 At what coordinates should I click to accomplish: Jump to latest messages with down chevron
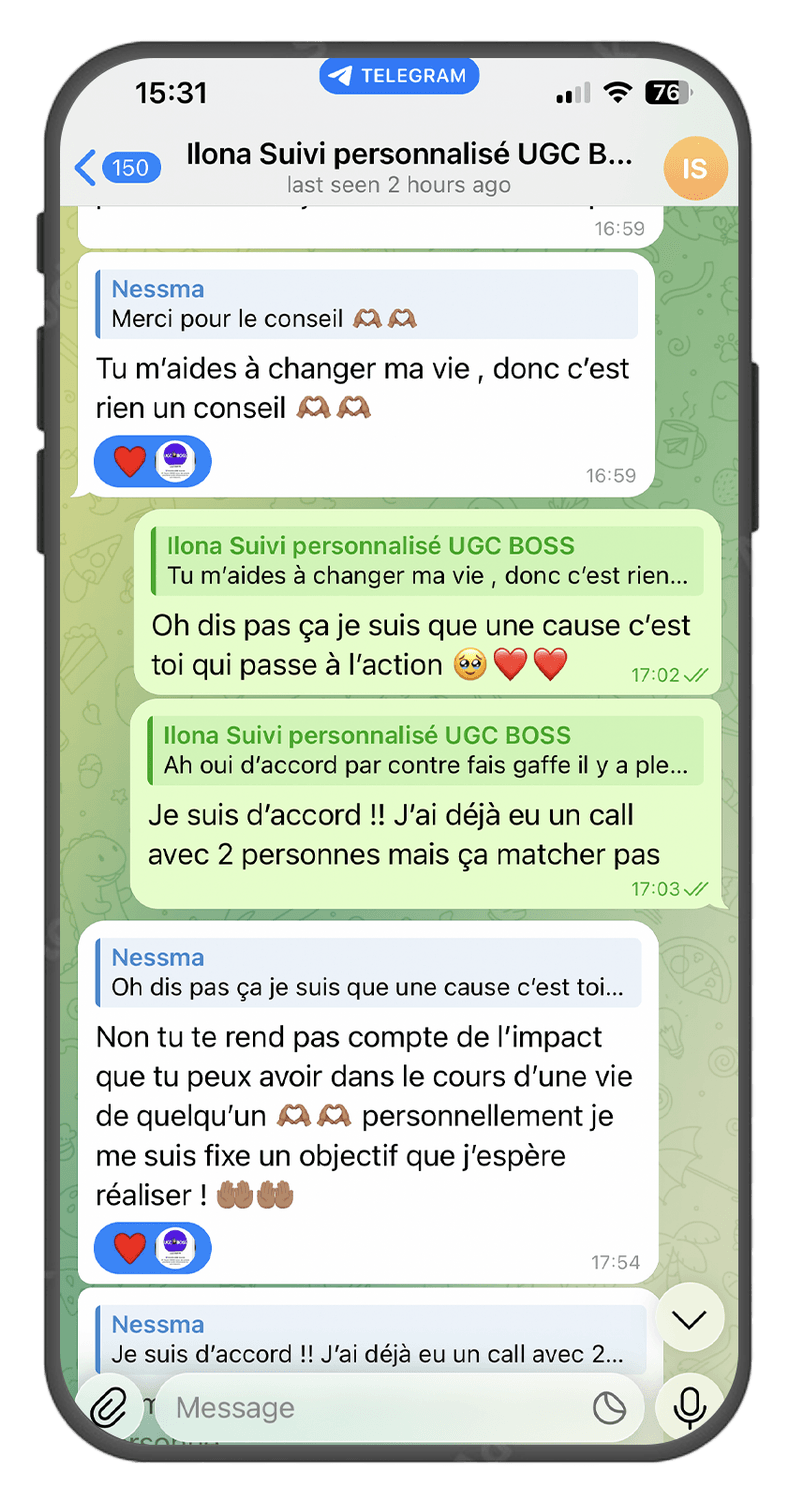pos(689,1320)
